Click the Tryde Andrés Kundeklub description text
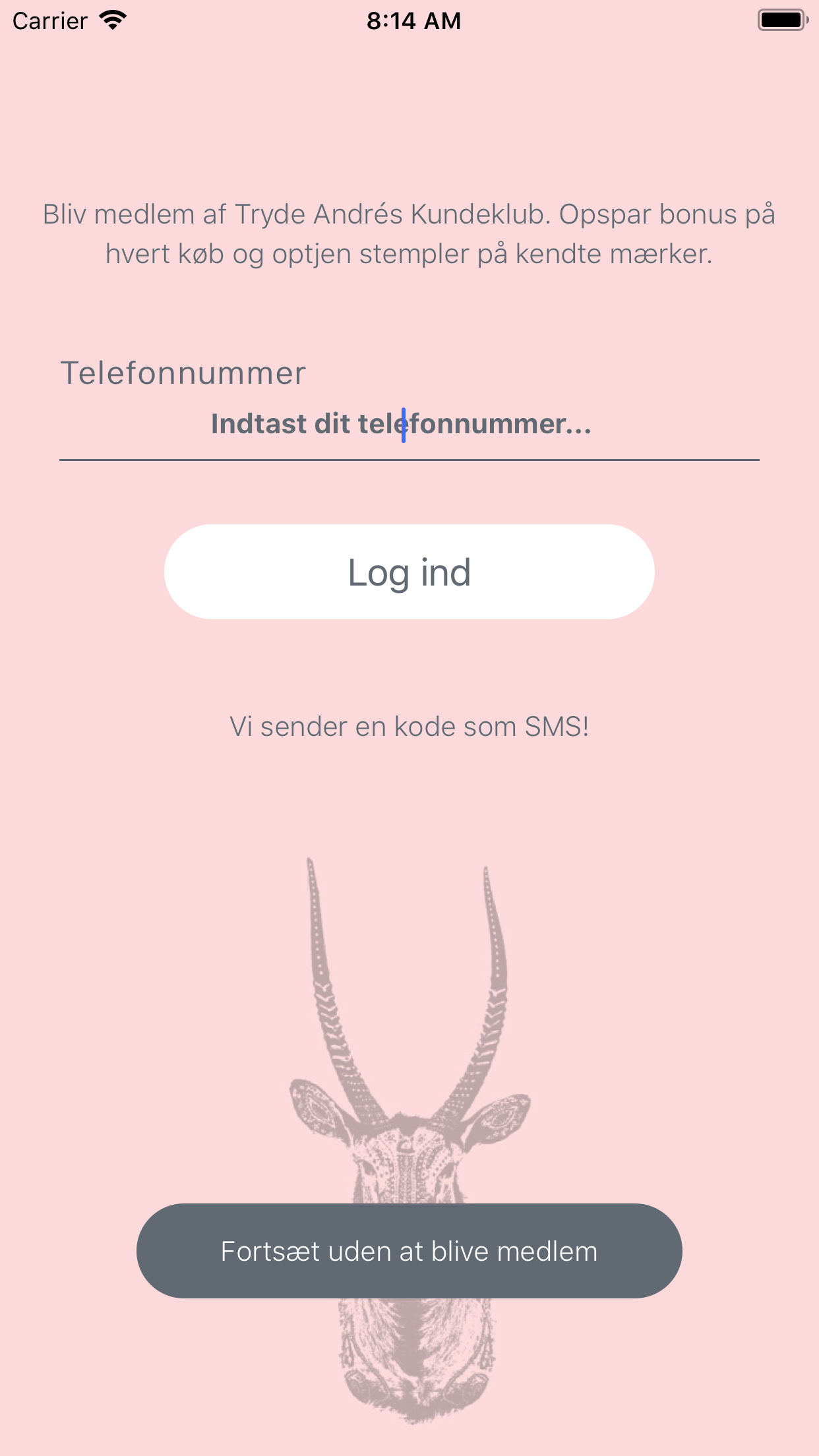 (409, 233)
